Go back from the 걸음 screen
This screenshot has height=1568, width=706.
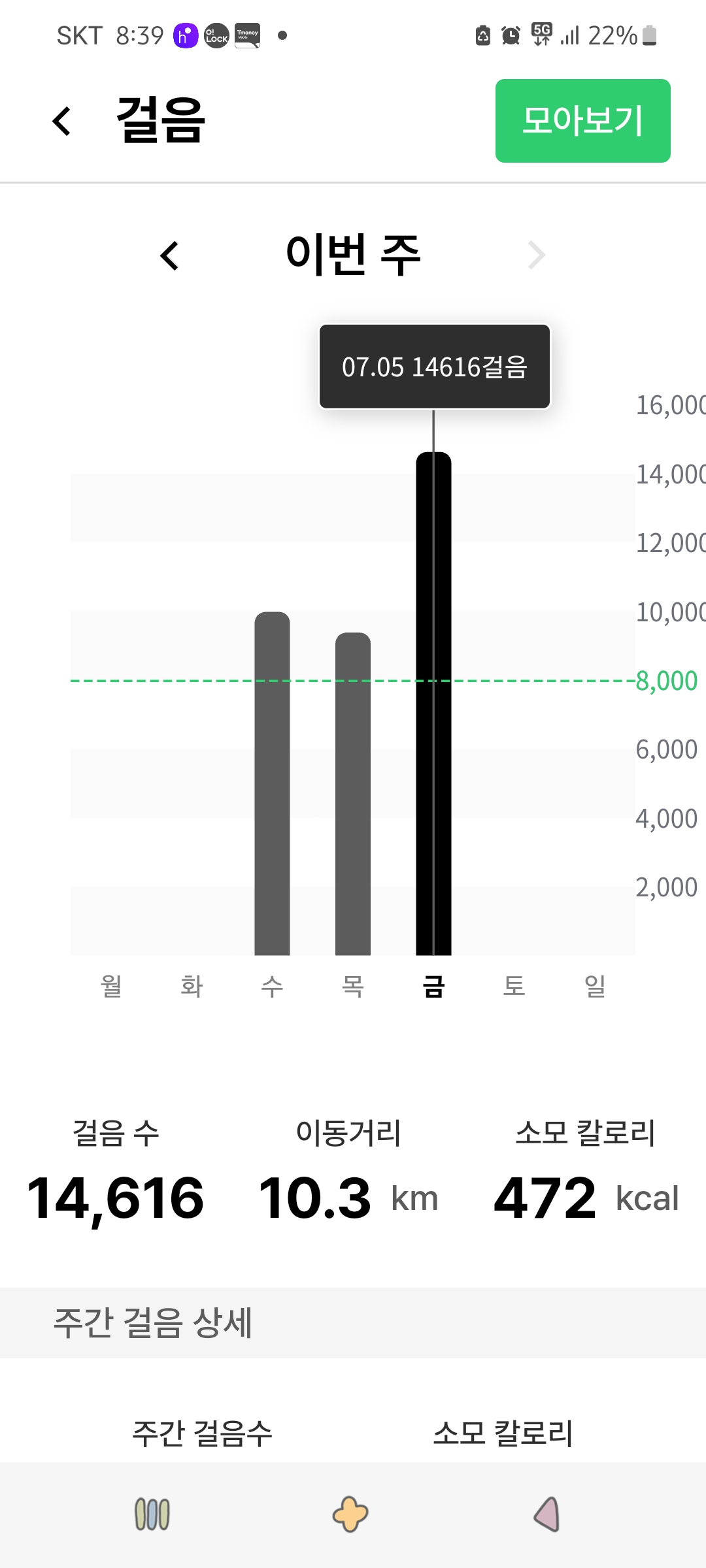pos(62,121)
